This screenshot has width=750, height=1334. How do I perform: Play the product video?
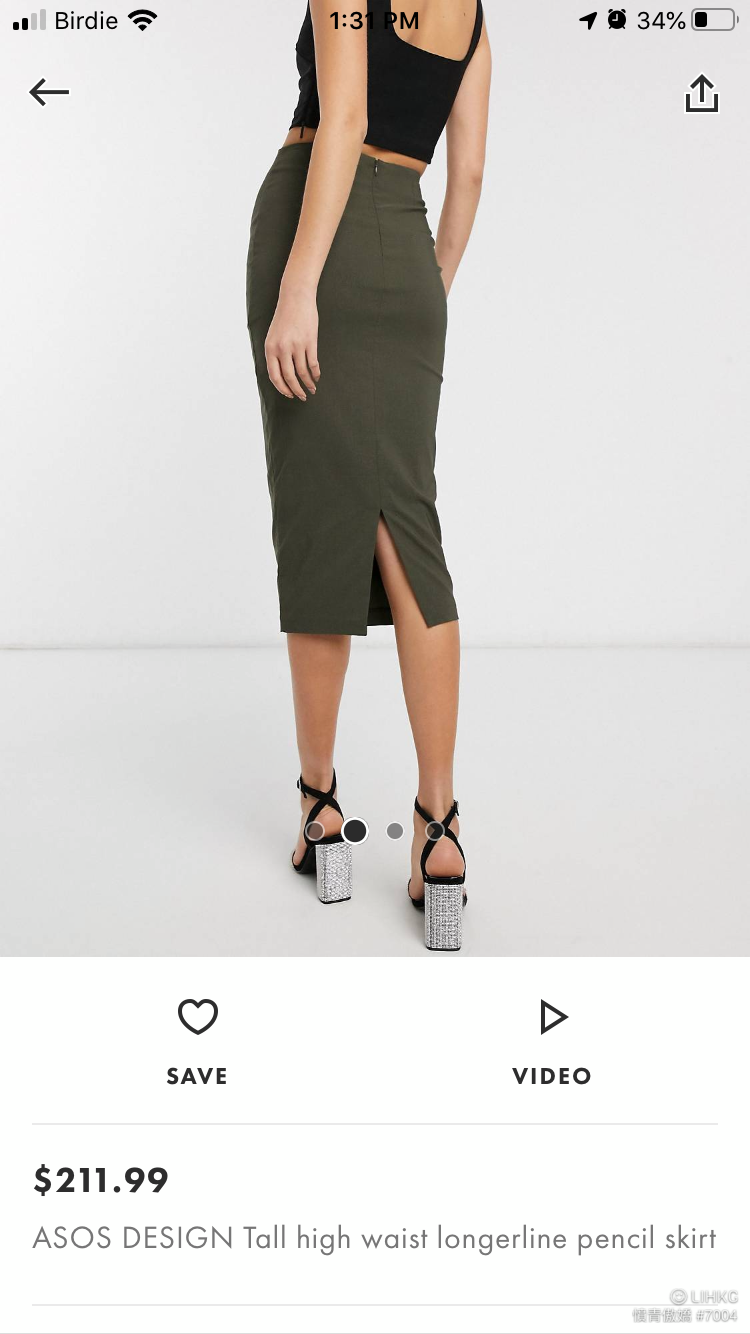click(x=552, y=1042)
